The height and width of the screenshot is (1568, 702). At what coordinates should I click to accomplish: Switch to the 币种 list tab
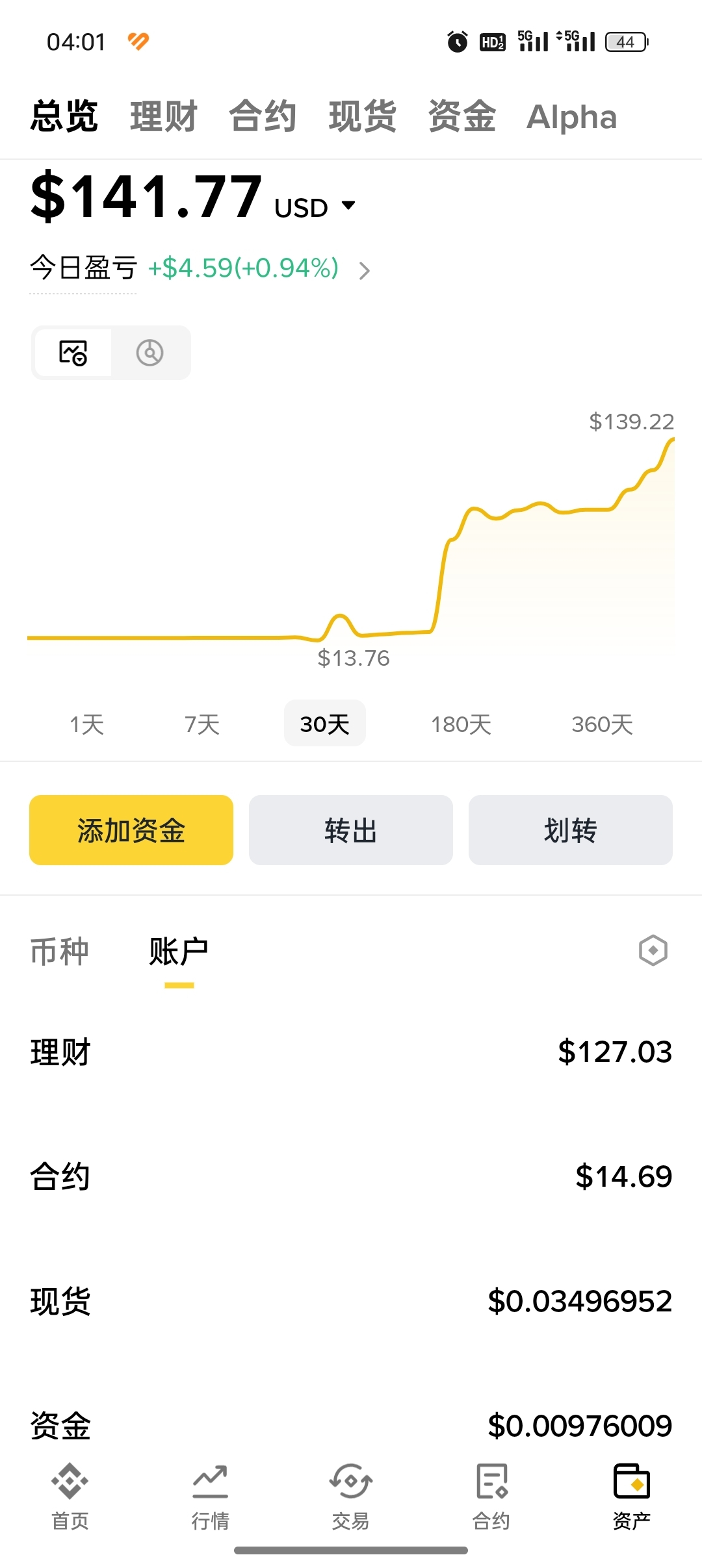click(x=59, y=952)
